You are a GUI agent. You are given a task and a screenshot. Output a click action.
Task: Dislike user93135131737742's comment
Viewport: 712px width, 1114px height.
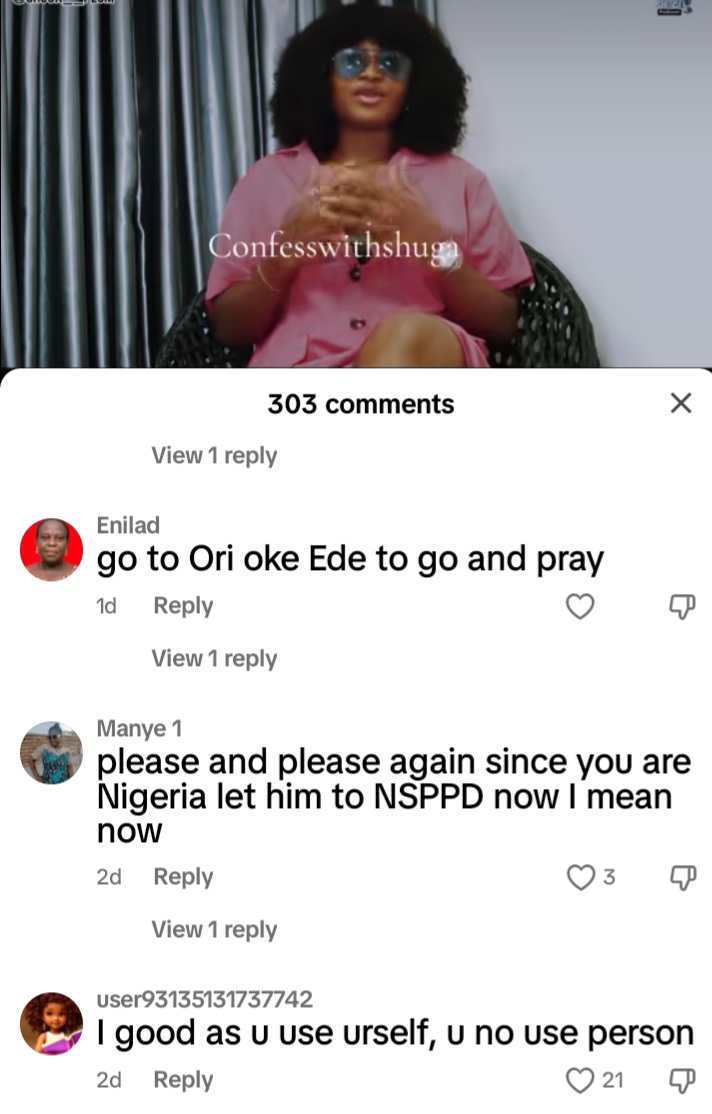682,1080
